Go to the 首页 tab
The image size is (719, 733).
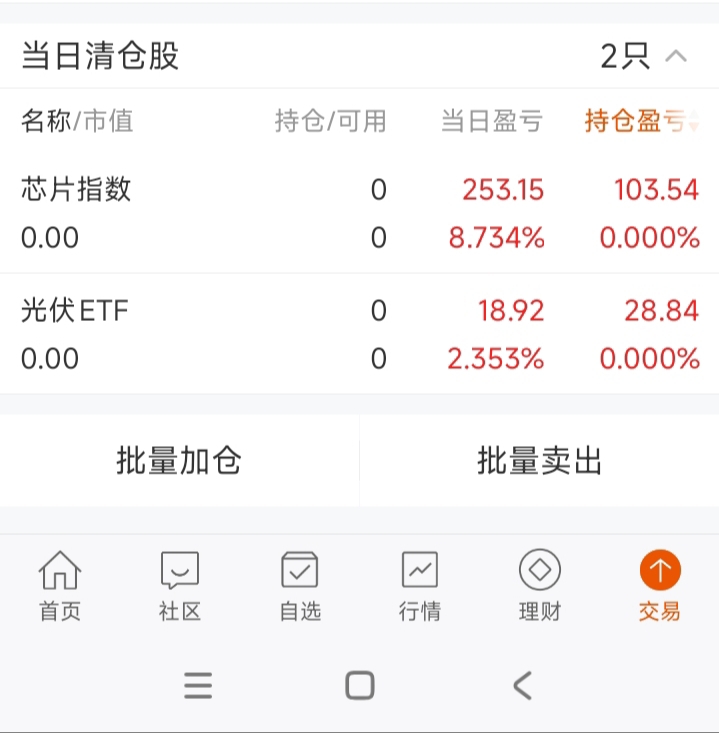click(60, 586)
